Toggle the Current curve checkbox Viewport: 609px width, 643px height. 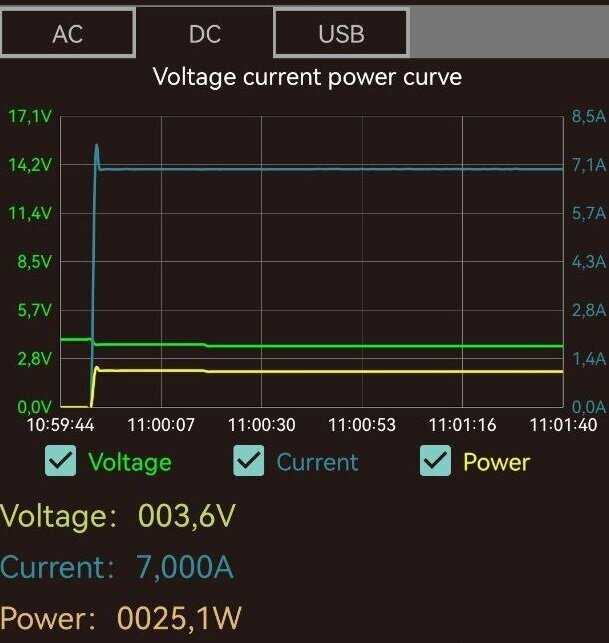point(248,461)
